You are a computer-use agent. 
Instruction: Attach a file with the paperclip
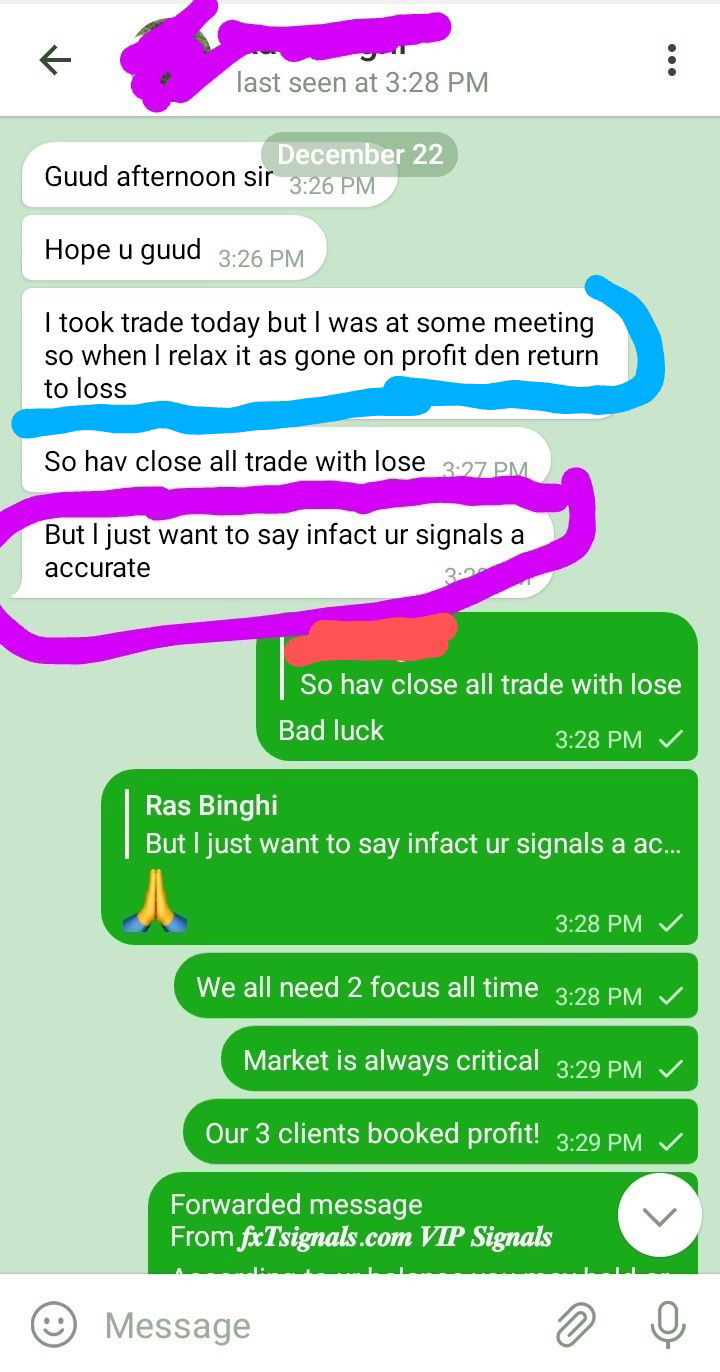click(576, 1325)
